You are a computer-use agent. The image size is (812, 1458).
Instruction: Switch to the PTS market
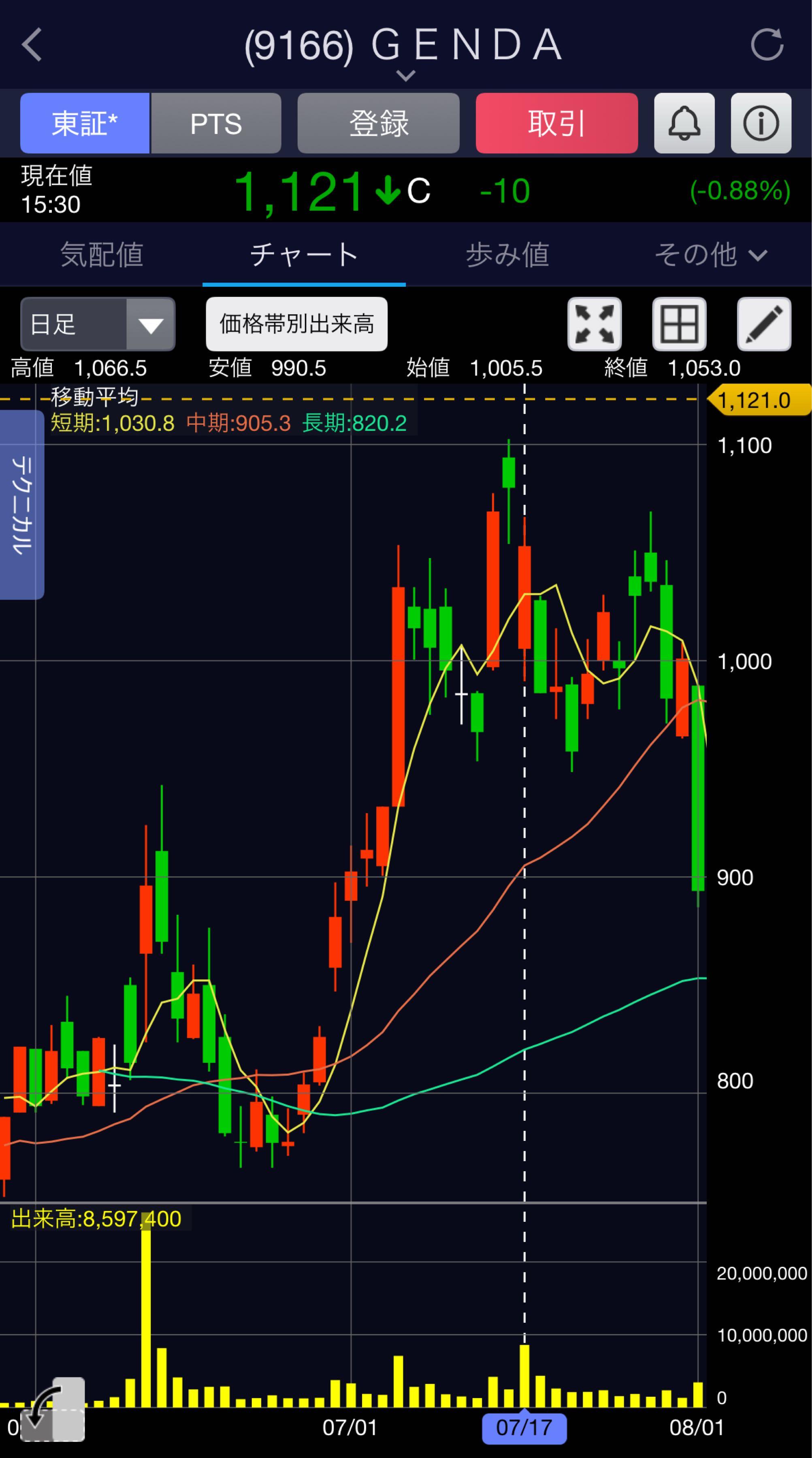tap(216, 124)
